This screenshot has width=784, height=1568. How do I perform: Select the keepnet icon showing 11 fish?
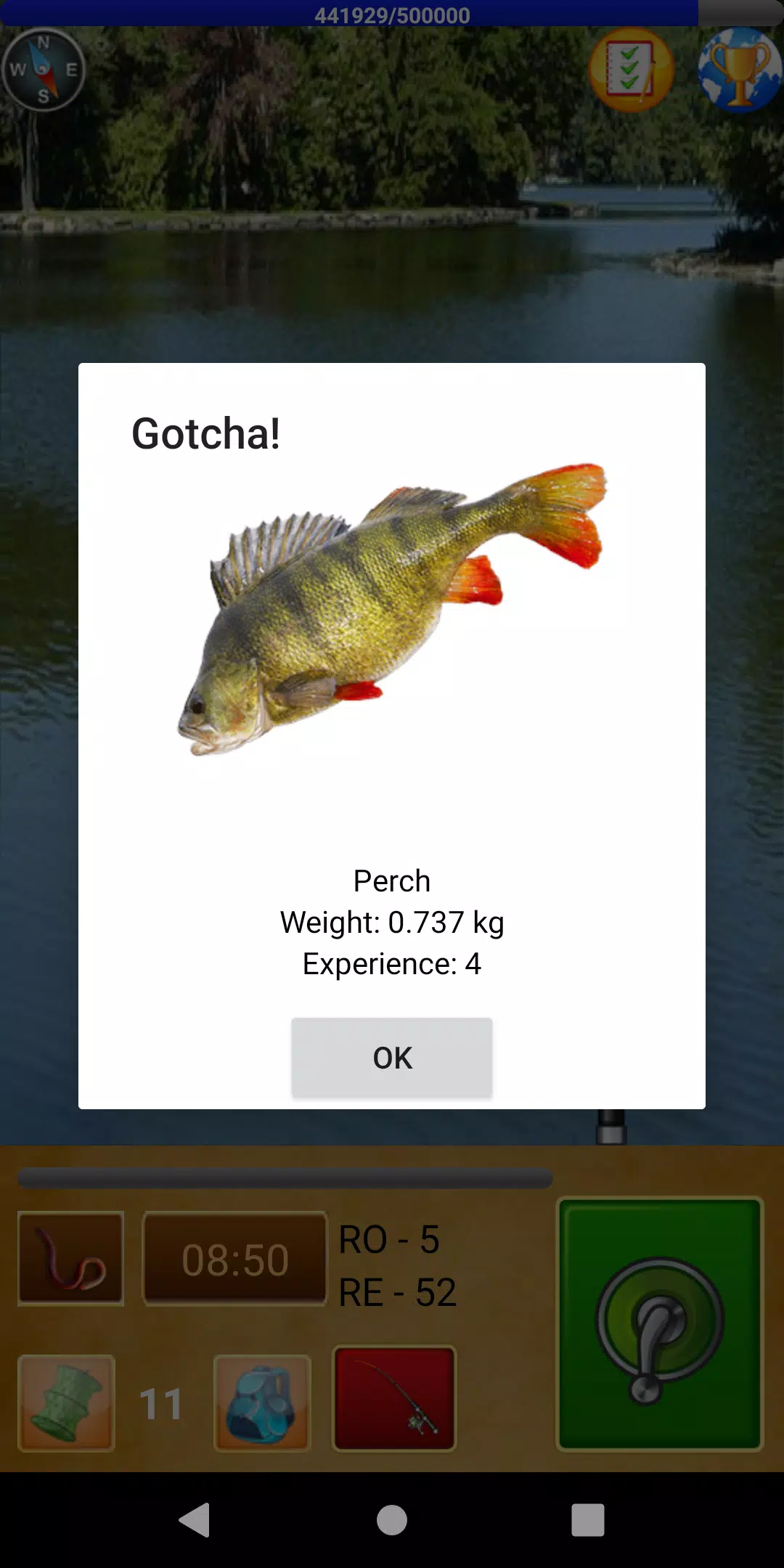[65, 1401]
